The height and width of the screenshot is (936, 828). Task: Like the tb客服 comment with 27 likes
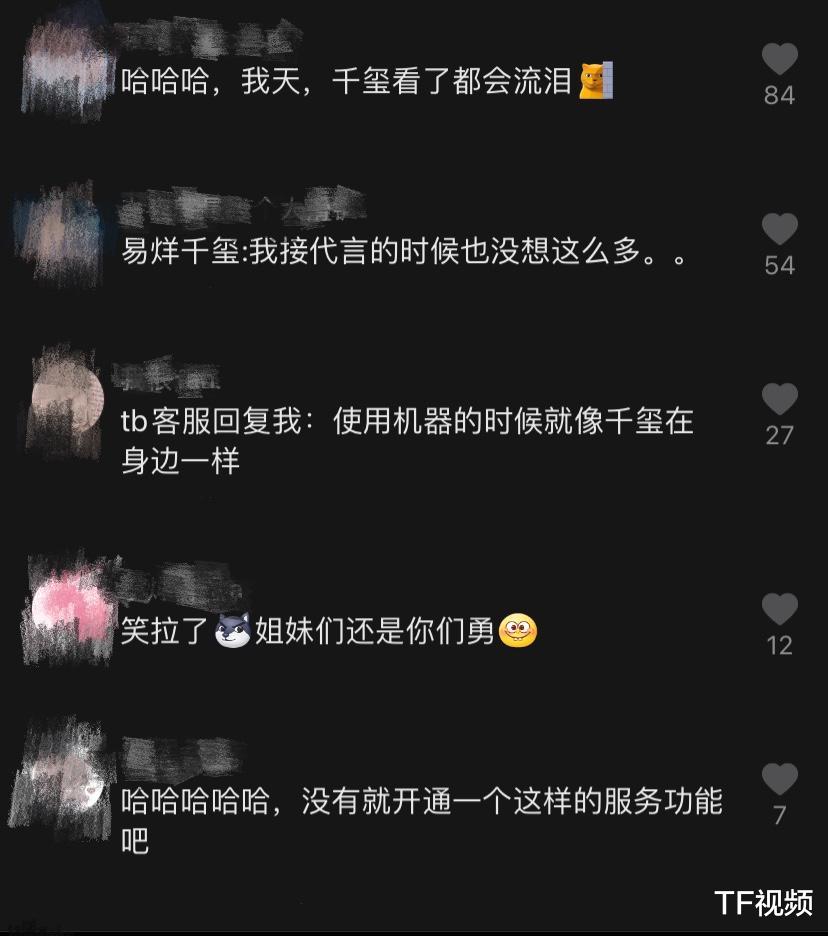[778, 400]
